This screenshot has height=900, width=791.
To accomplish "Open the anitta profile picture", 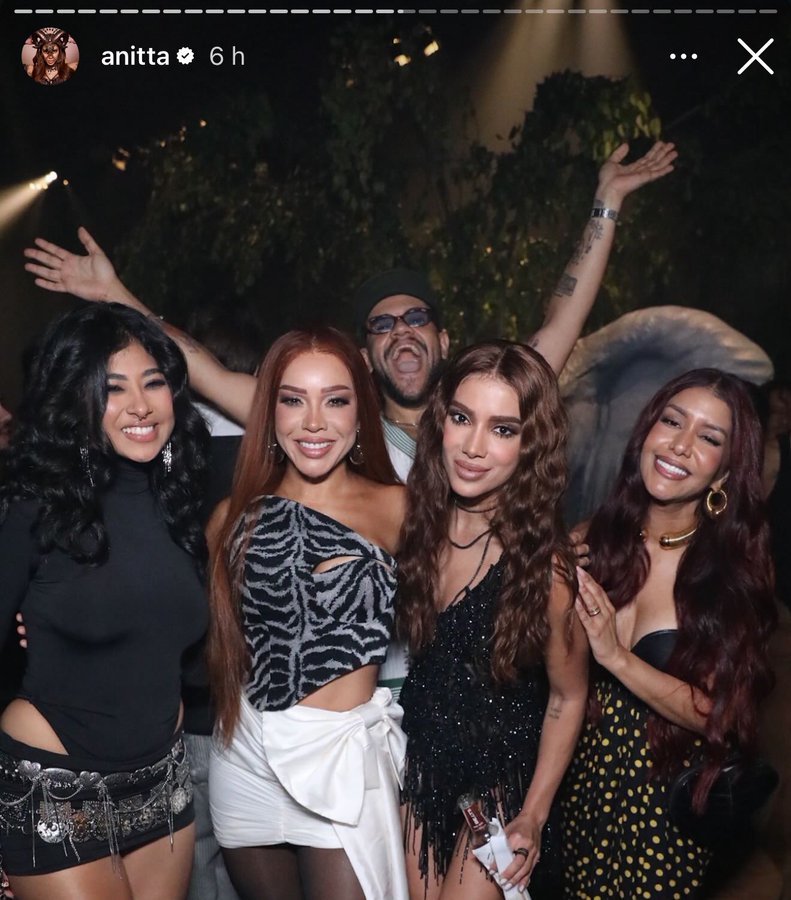I will click(x=50, y=56).
